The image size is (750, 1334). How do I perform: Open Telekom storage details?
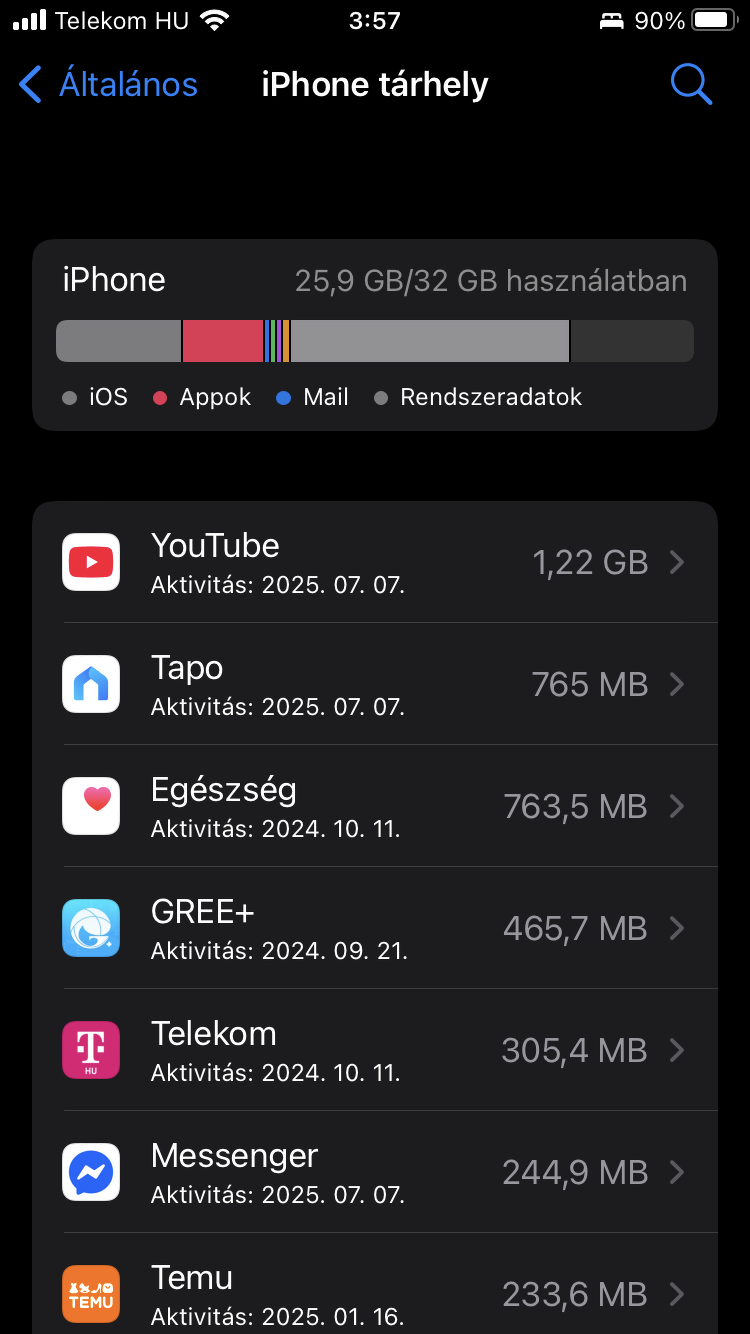click(375, 1051)
